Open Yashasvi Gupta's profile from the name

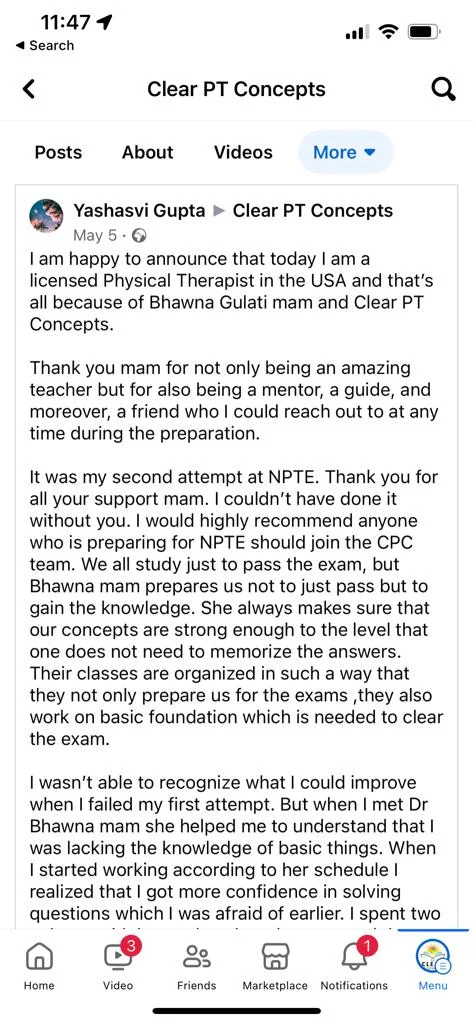(139, 210)
